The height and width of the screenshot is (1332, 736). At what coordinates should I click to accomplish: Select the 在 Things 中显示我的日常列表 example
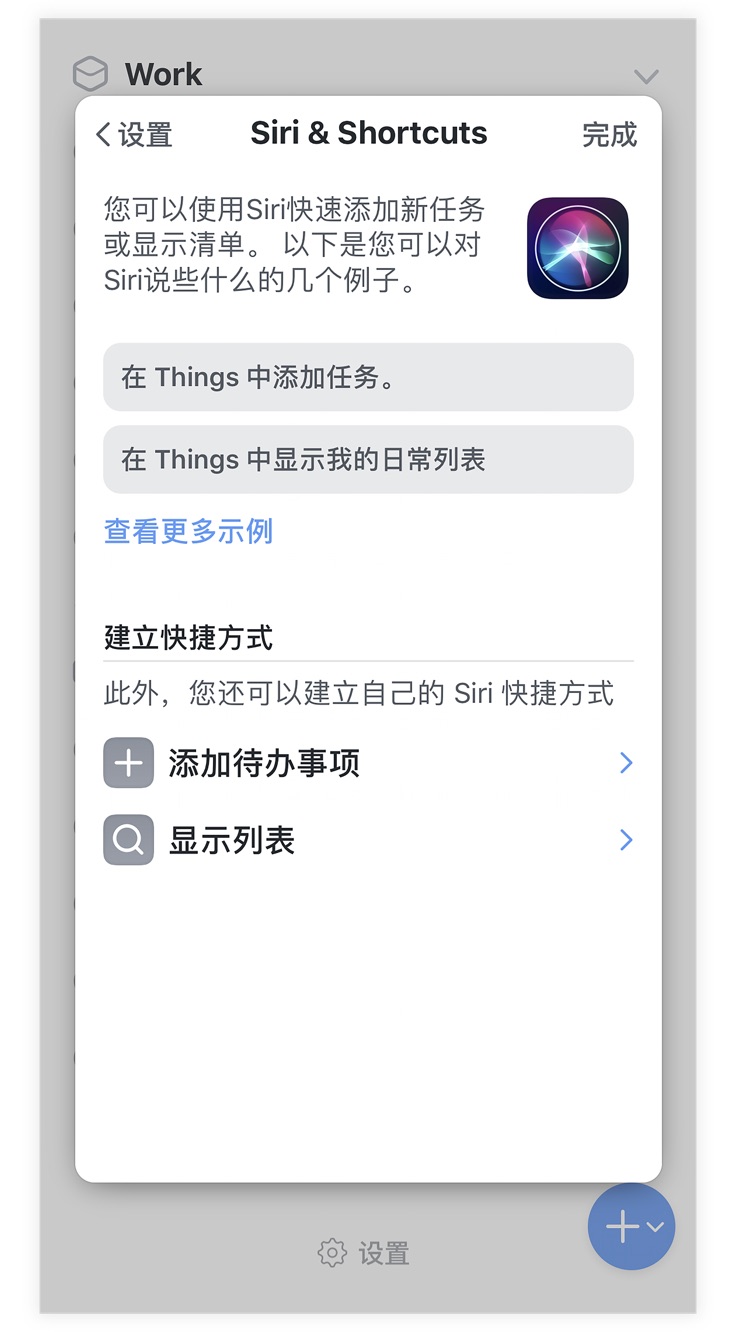[x=368, y=460]
